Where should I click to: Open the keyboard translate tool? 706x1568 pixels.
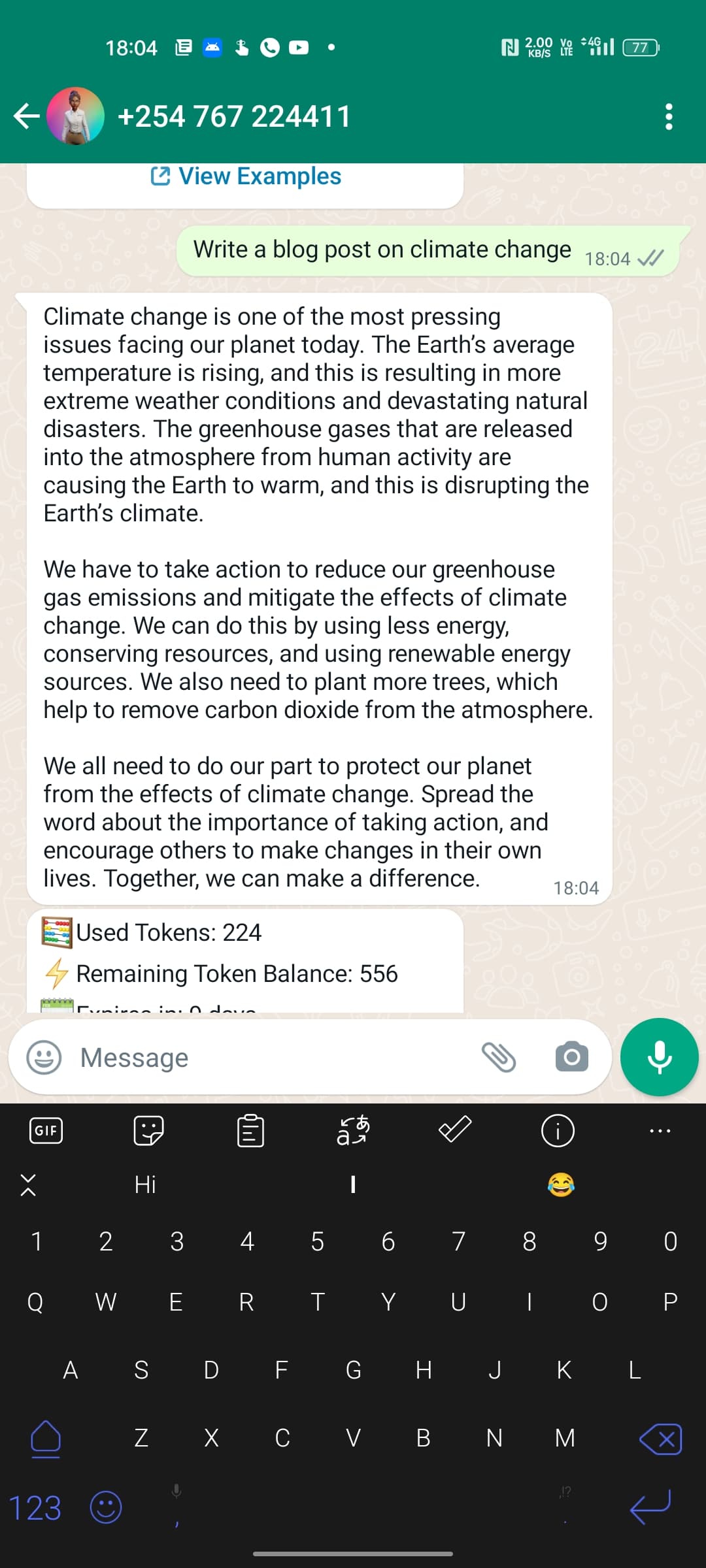pos(353,1130)
